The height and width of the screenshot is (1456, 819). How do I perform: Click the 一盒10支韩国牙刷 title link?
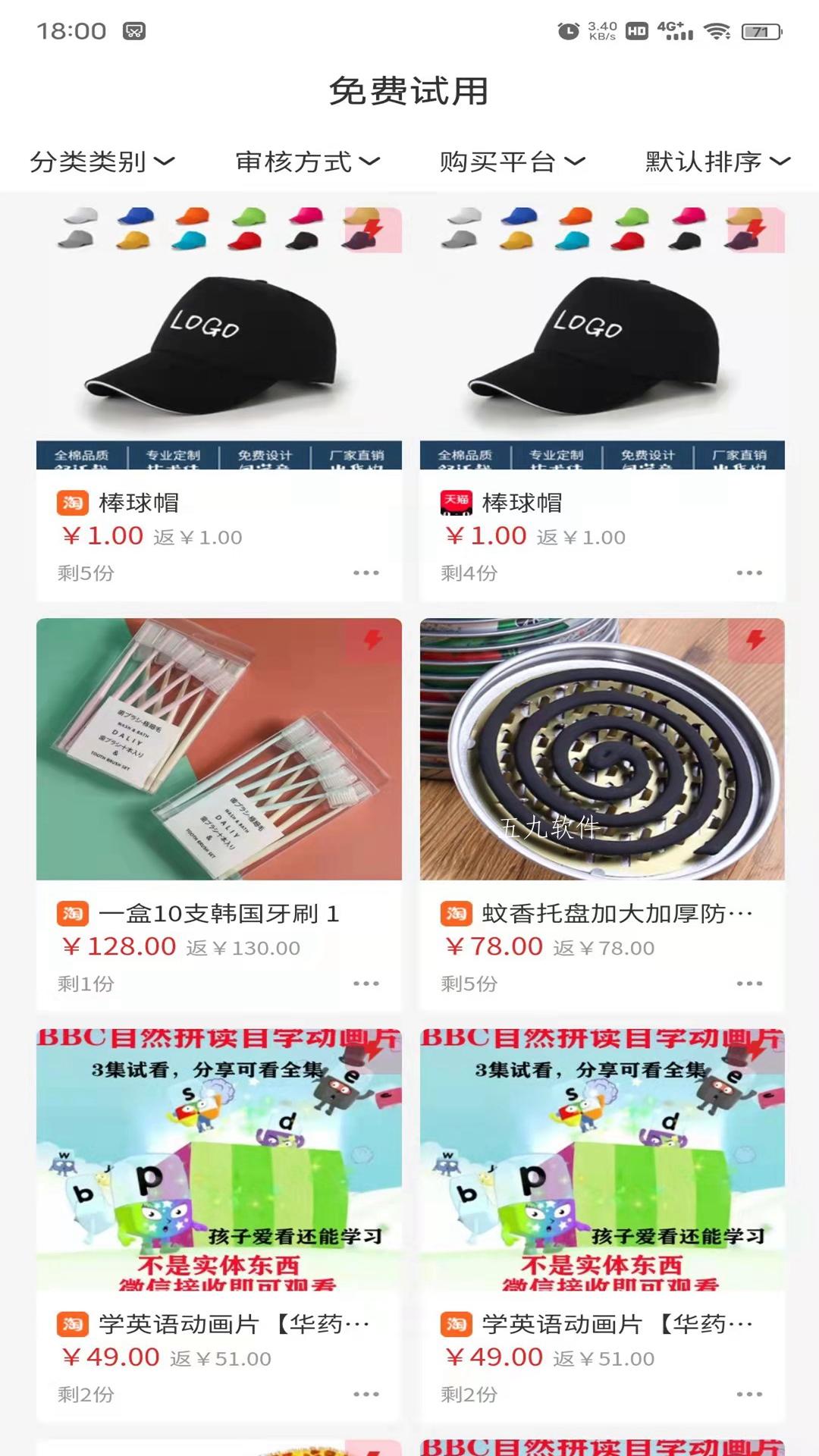pyautogui.click(x=221, y=915)
